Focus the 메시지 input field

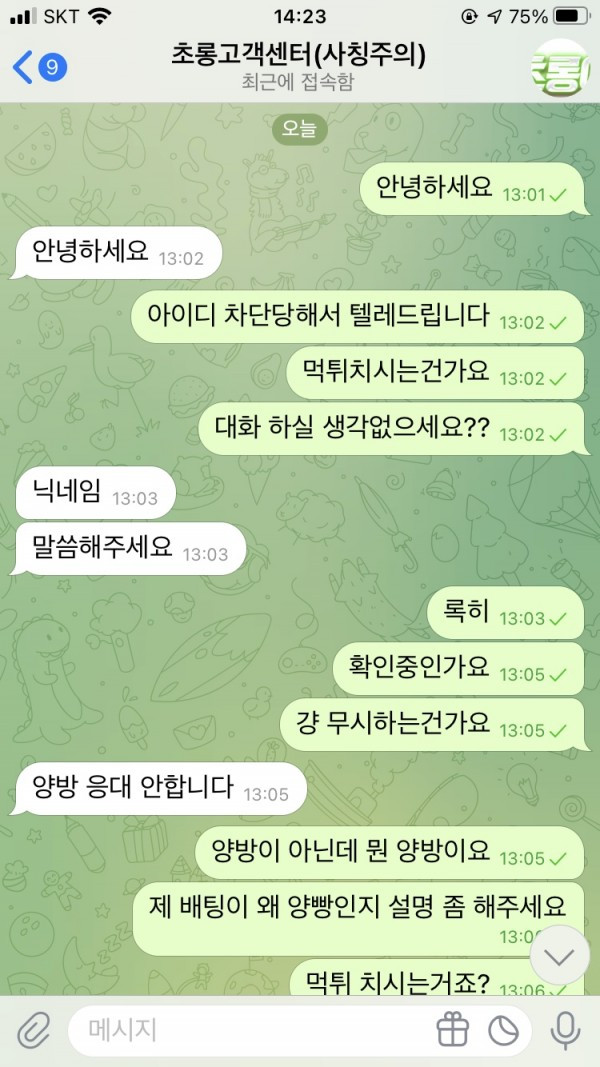[250, 1030]
